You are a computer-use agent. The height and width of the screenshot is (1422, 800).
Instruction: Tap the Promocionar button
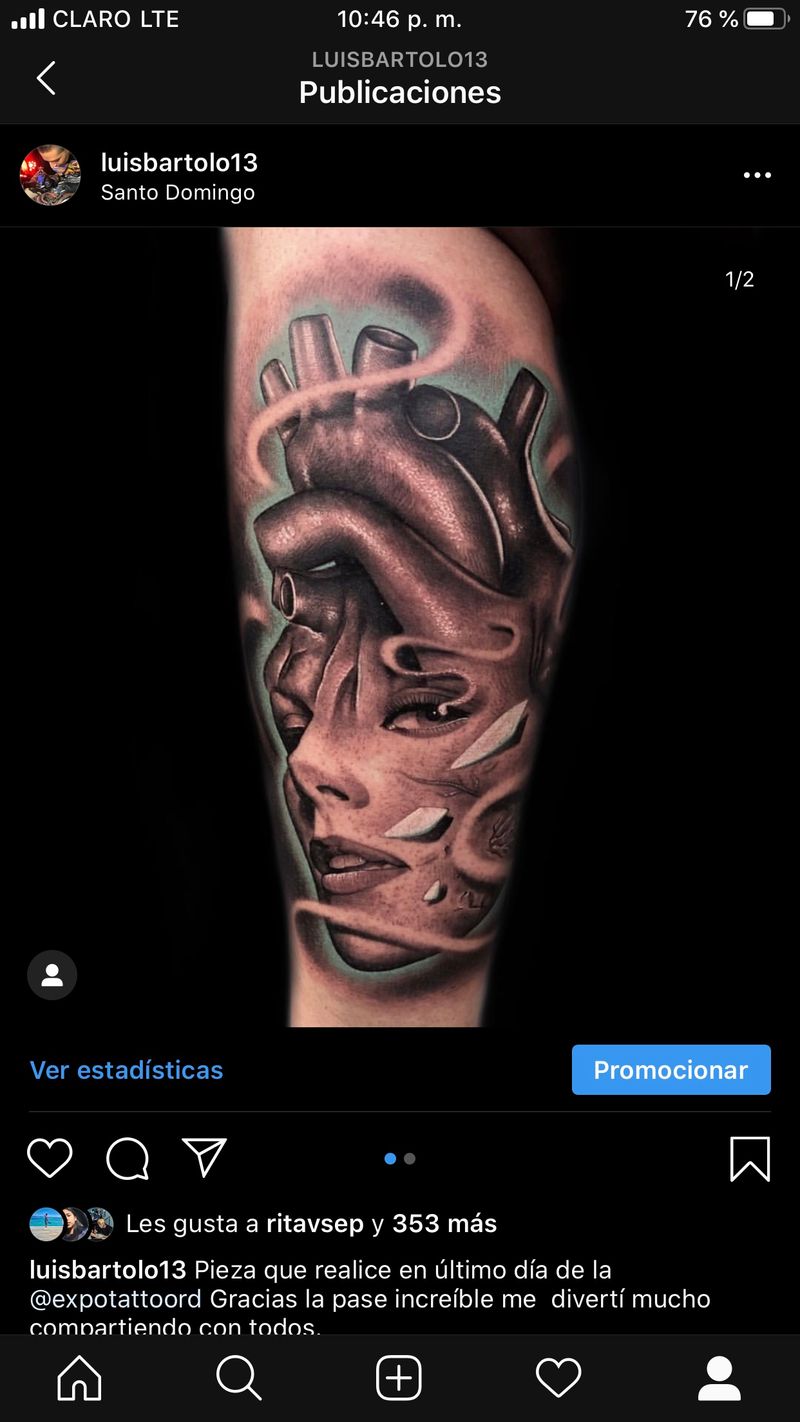[x=671, y=1070]
